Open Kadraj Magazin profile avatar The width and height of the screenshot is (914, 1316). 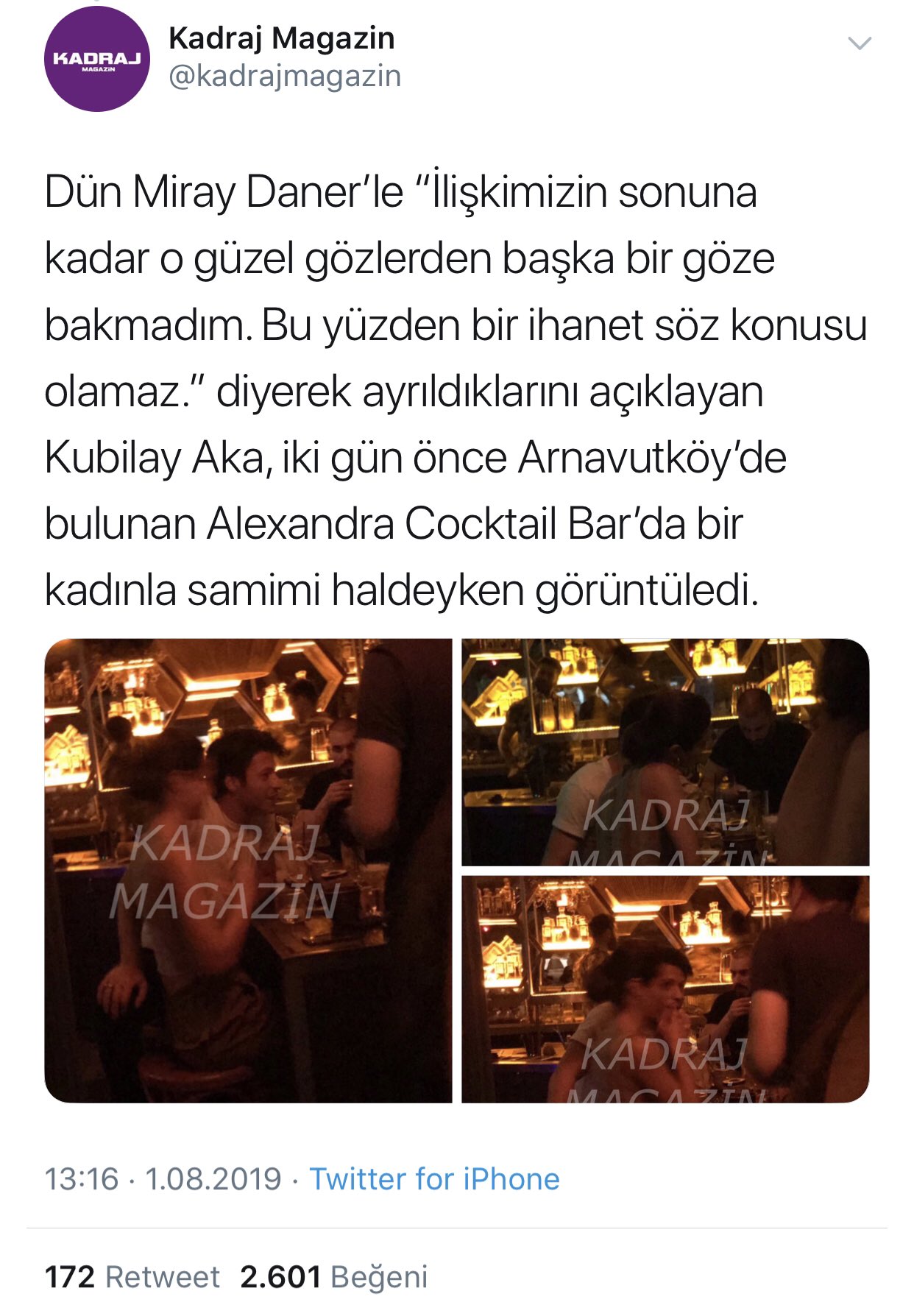pos(97,59)
